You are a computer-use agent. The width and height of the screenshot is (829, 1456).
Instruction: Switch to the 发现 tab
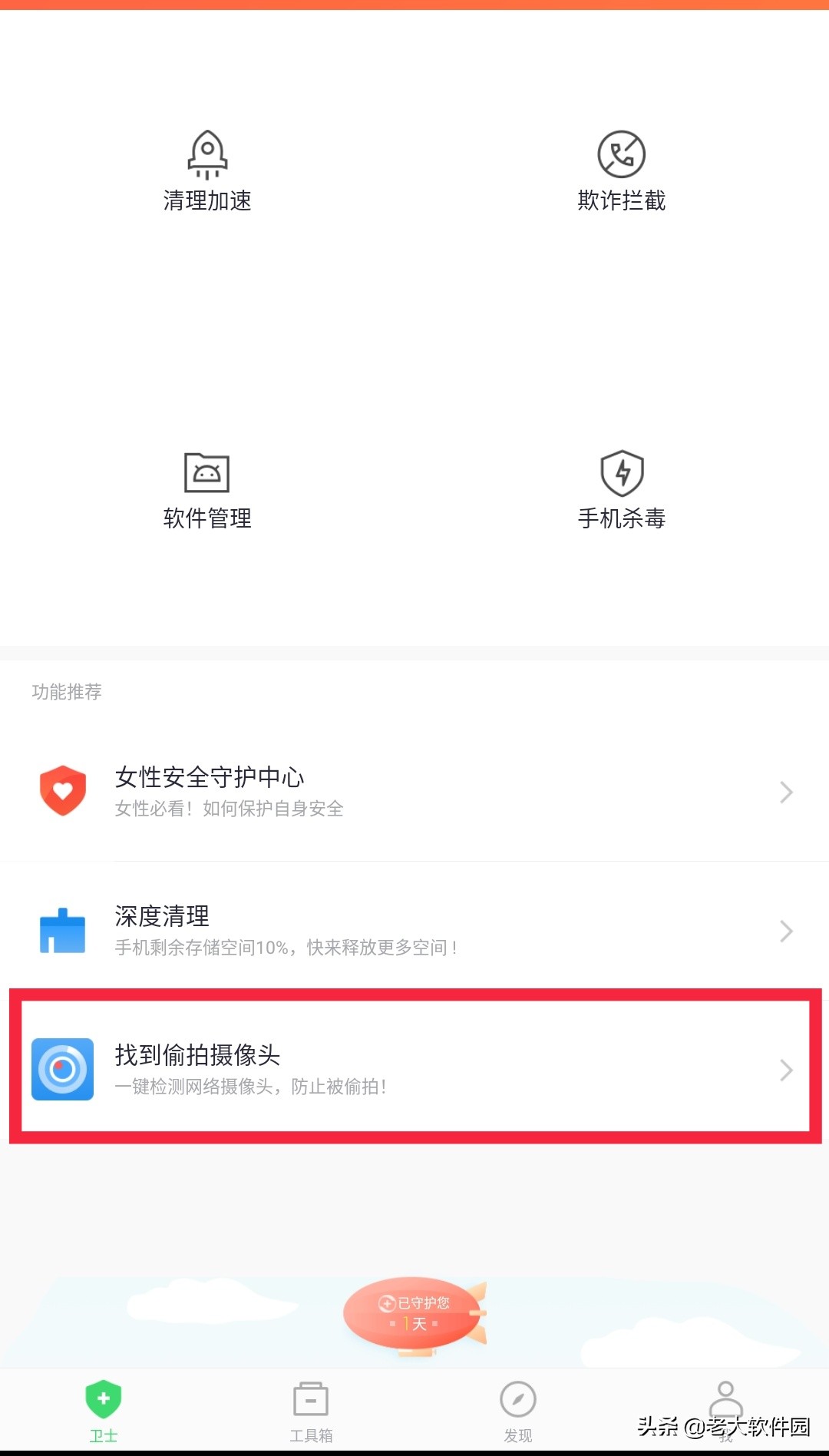pyautogui.click(x=518, y=1413)
